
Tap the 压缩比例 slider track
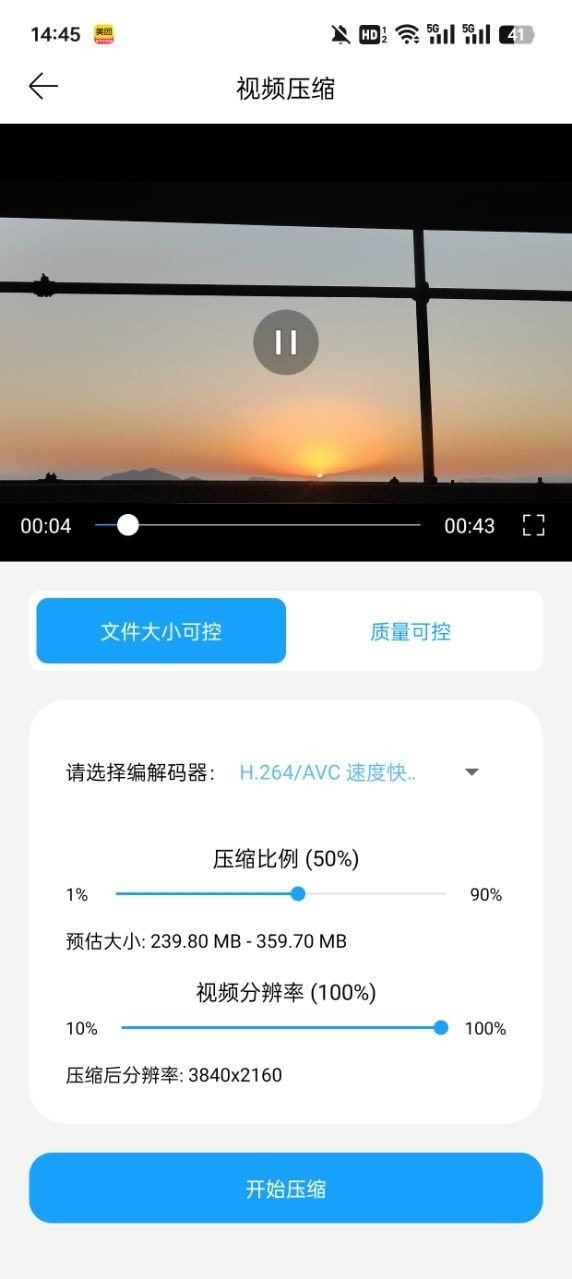[281, 894]
